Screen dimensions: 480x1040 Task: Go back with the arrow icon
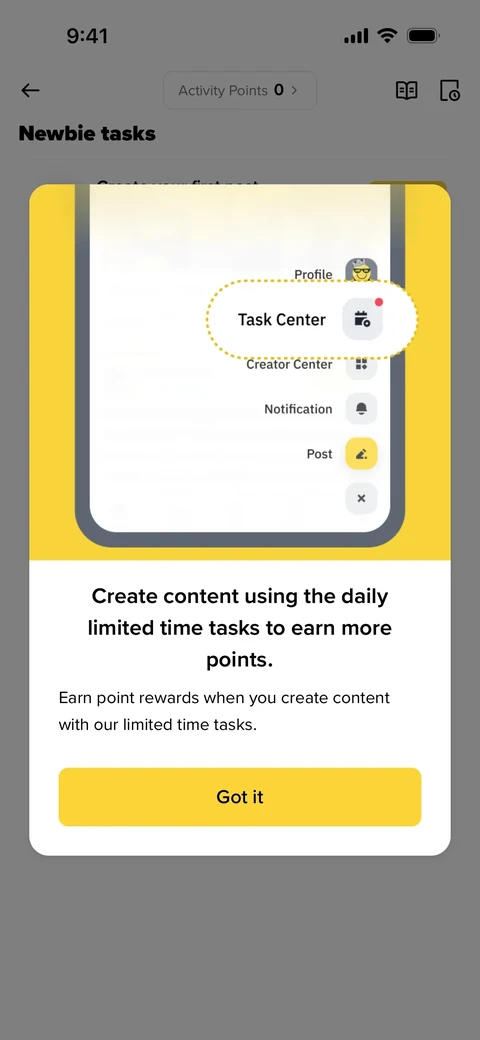click(30, 91)
